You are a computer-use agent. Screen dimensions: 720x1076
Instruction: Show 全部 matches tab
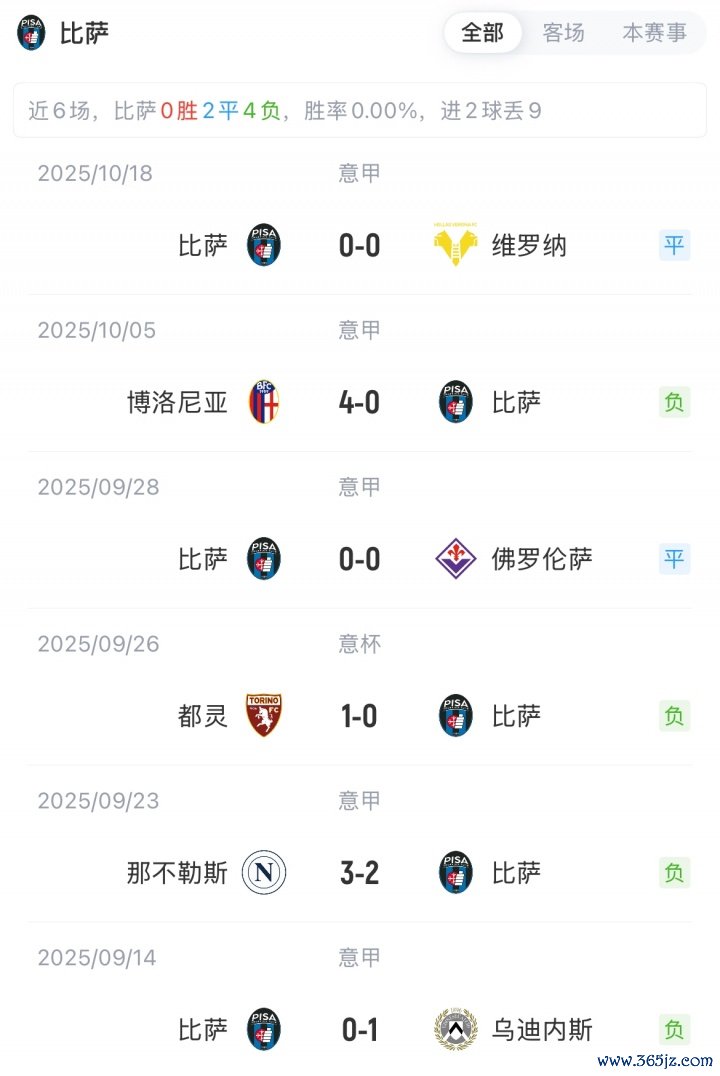(482, 32)
